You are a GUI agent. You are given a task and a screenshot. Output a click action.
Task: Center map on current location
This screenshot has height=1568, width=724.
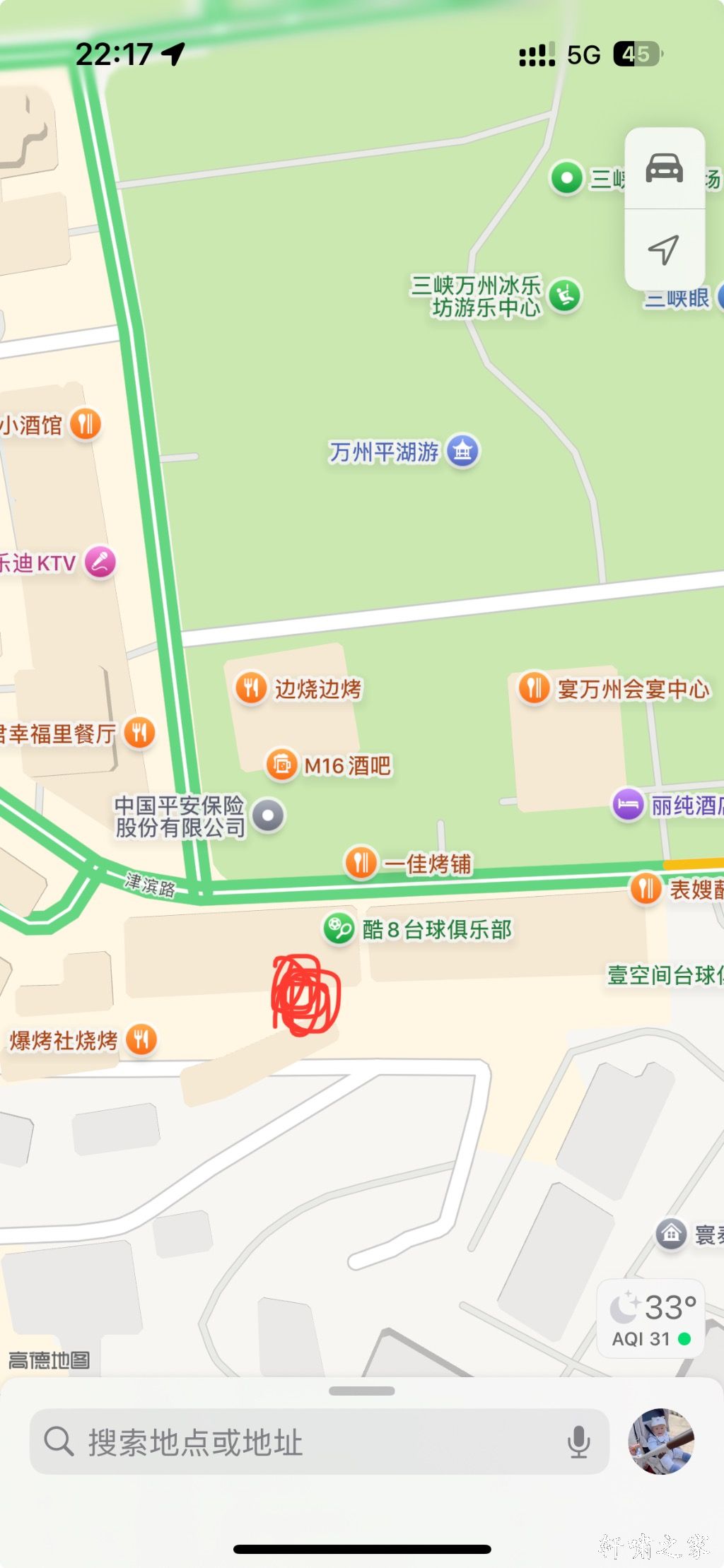pos(664,249)
